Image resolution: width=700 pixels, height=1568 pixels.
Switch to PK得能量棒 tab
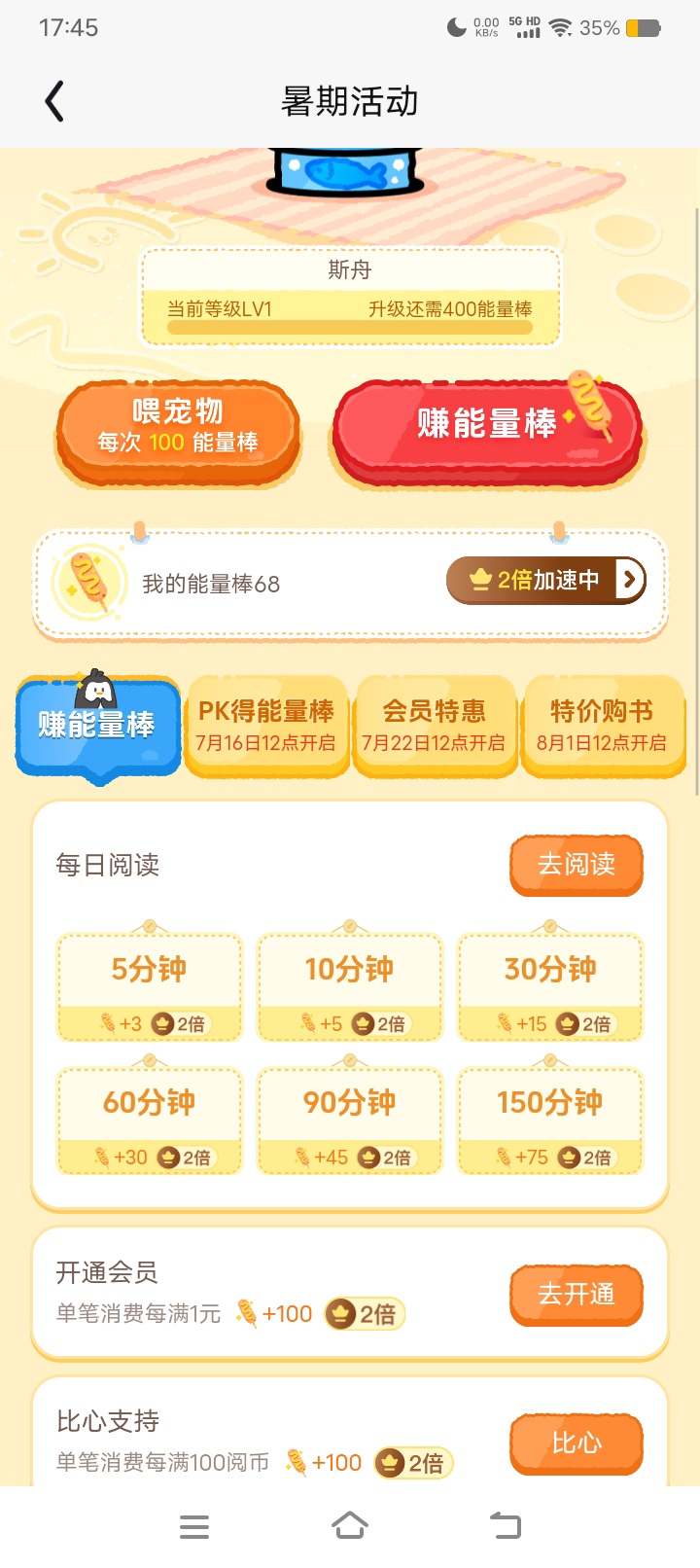[266, 725]
